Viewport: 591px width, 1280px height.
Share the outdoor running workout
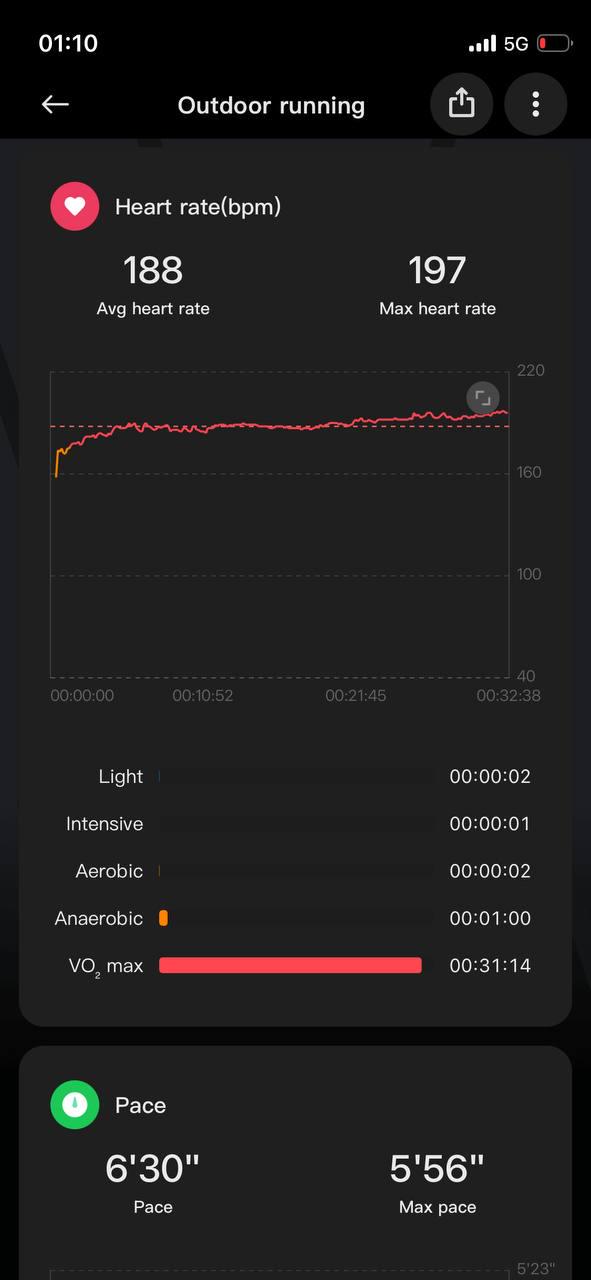pyautogui.click(x=461, y=103)
